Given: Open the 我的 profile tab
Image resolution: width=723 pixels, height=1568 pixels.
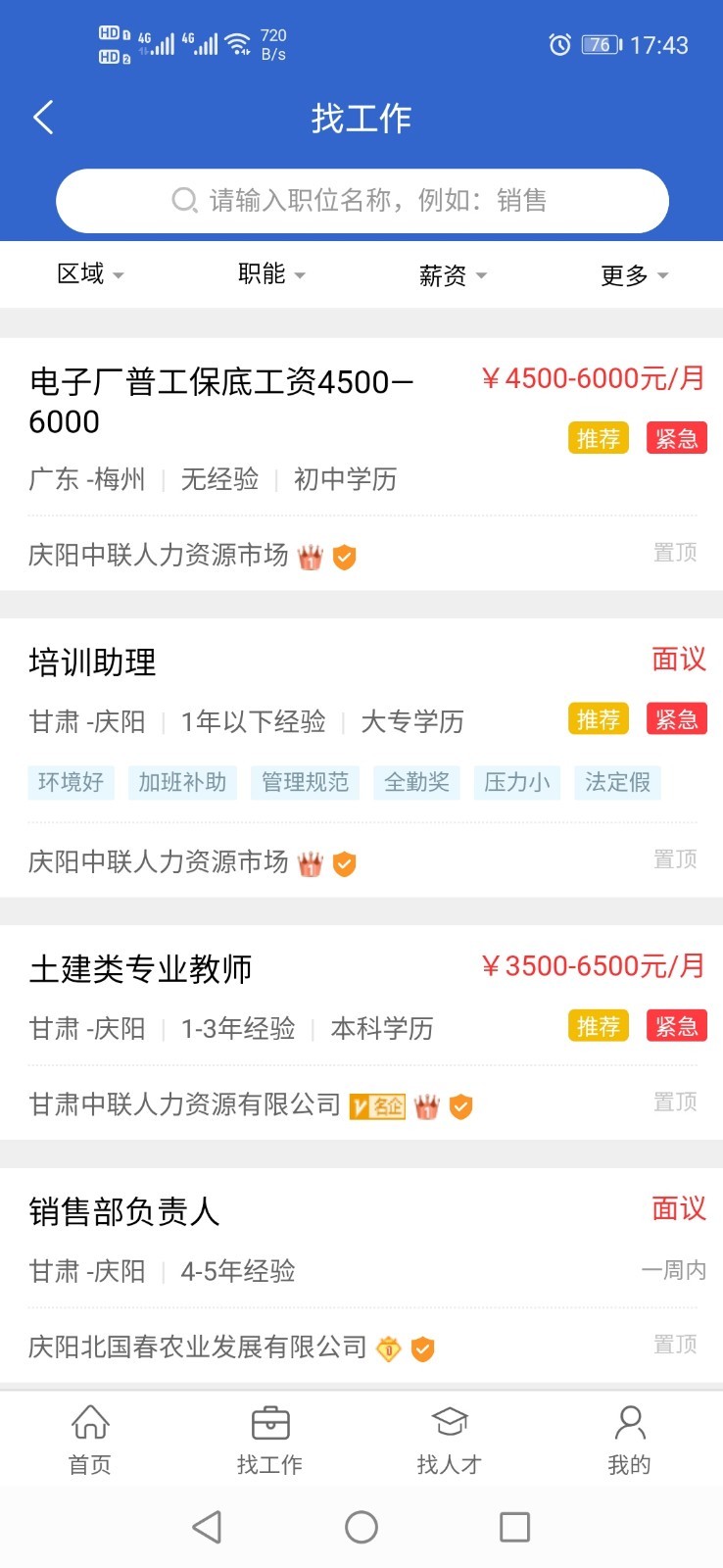Looking at the screenshot, I should coord(629,1439).
